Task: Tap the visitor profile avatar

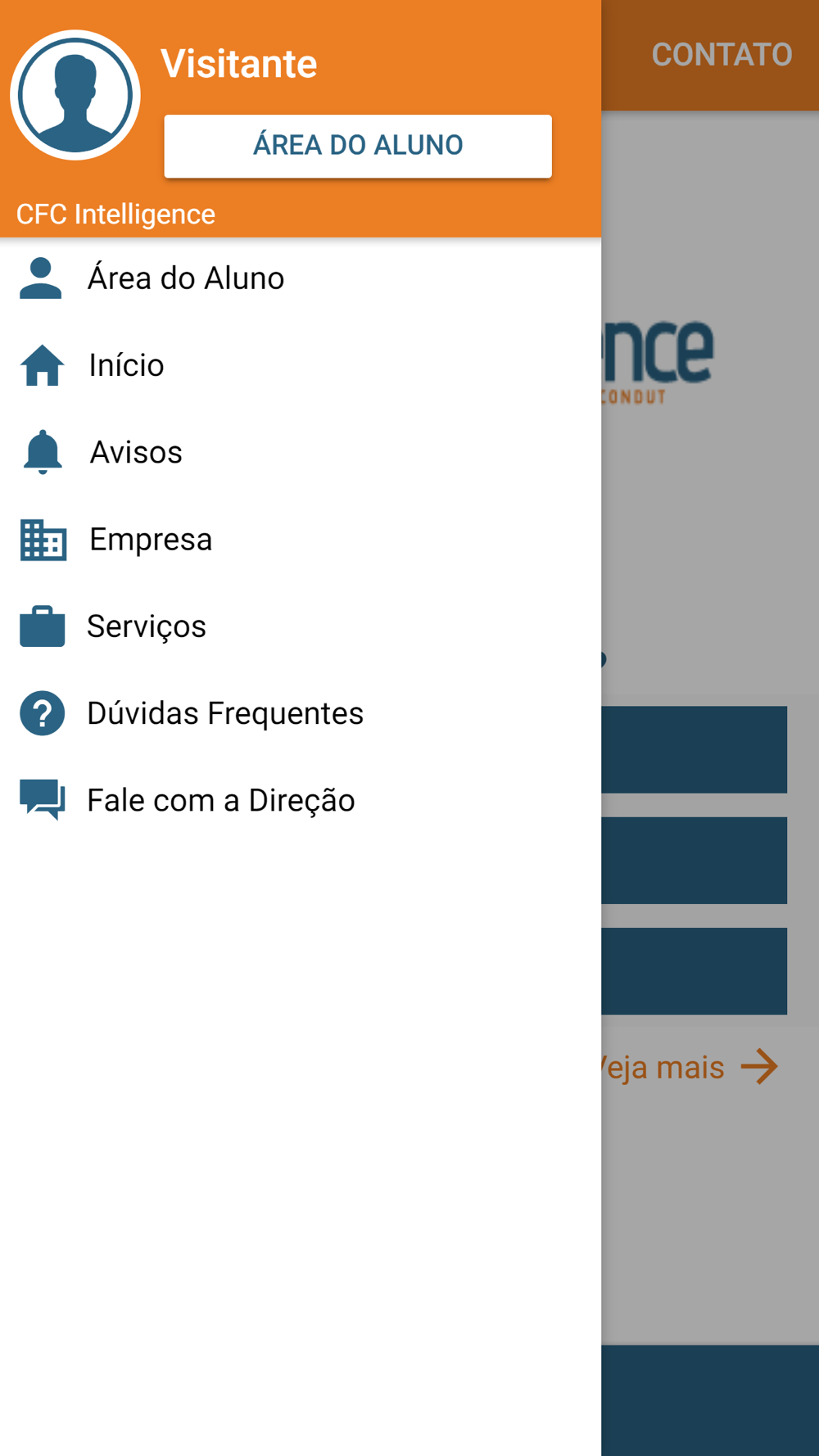Action: tap(75, 95)
